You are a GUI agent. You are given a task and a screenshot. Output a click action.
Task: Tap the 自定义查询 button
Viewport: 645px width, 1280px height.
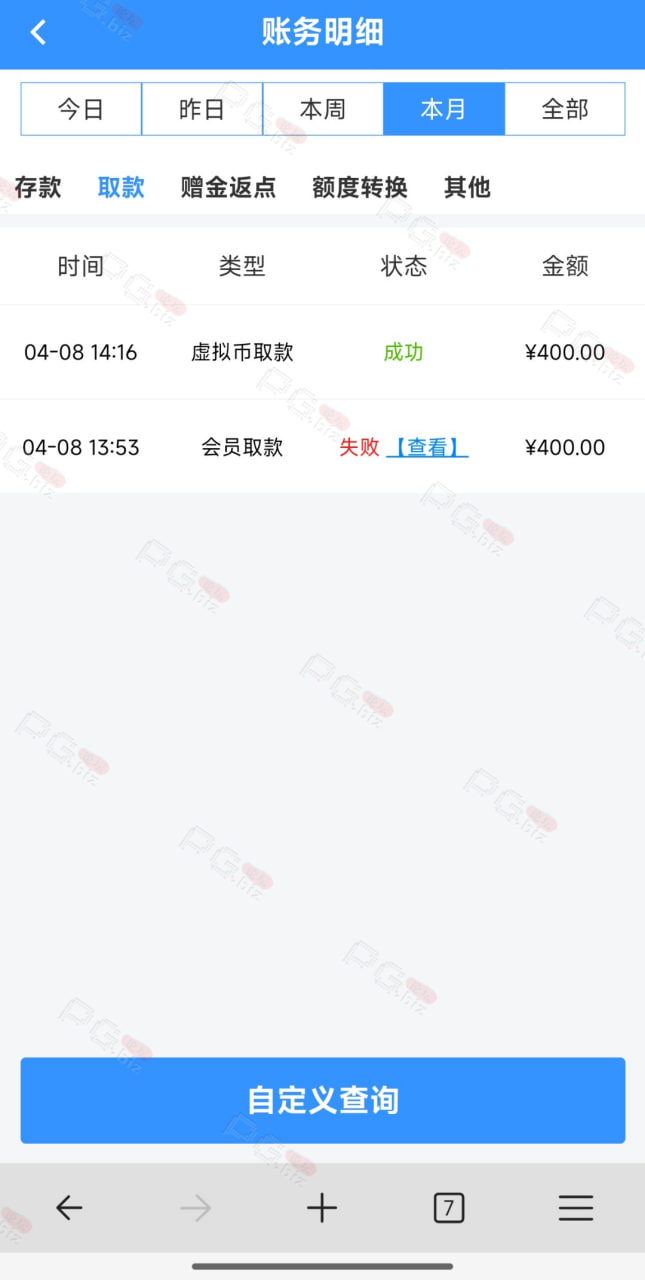(x=323, y=1100)
